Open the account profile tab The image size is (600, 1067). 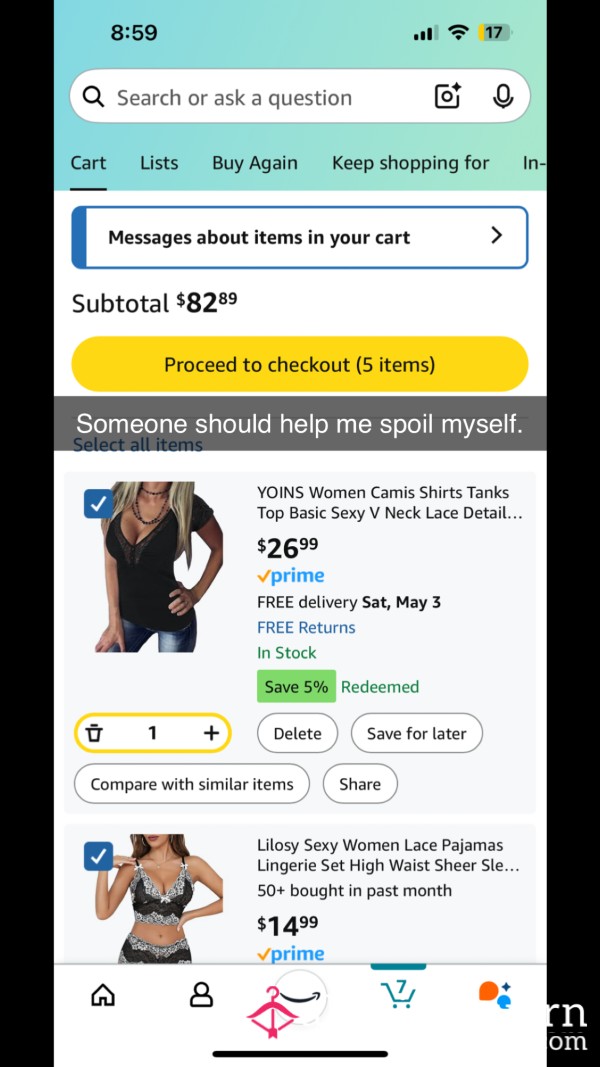pos(201,996)
